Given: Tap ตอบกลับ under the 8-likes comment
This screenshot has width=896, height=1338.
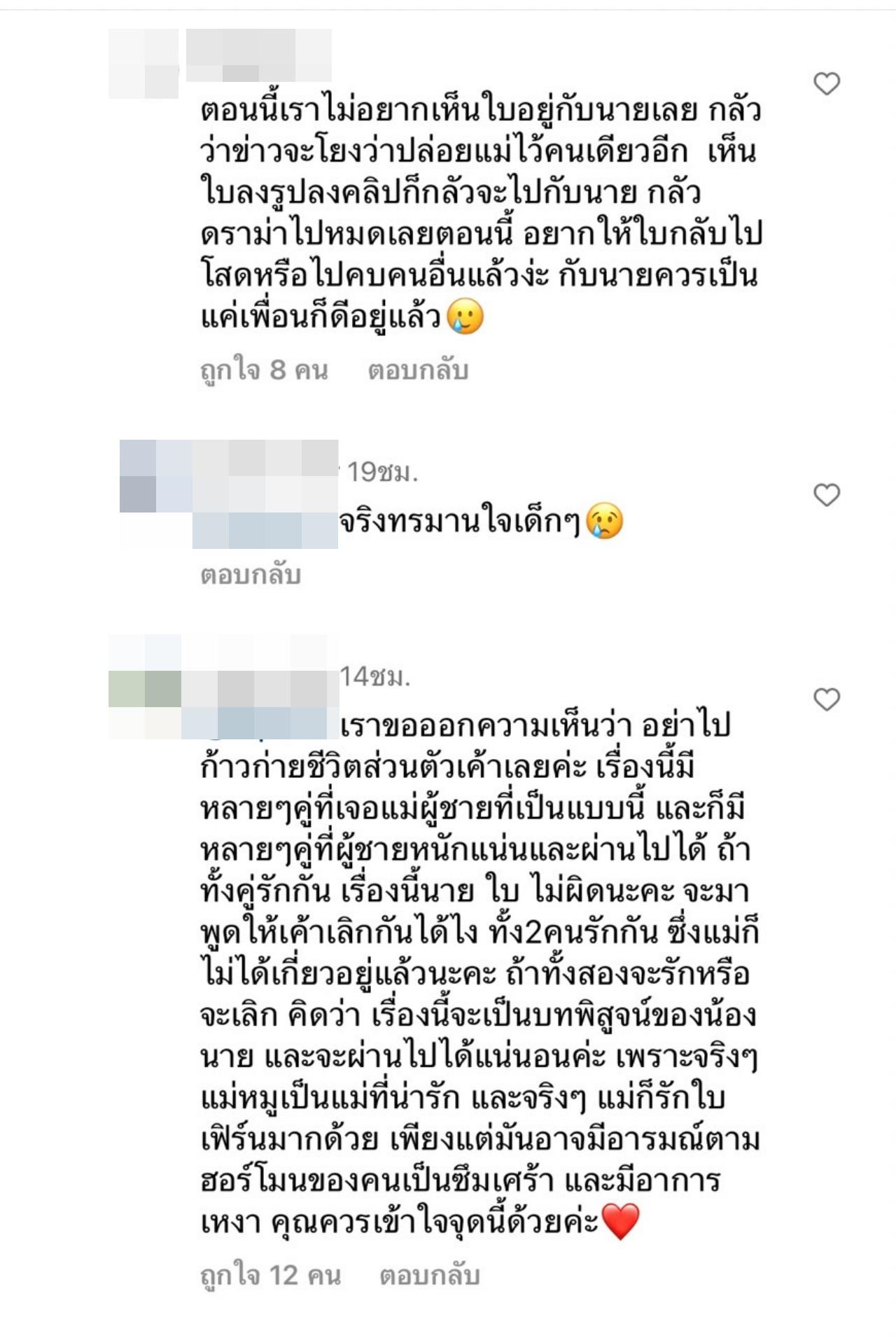Looking at the screenshot, I should coord(418,370).
